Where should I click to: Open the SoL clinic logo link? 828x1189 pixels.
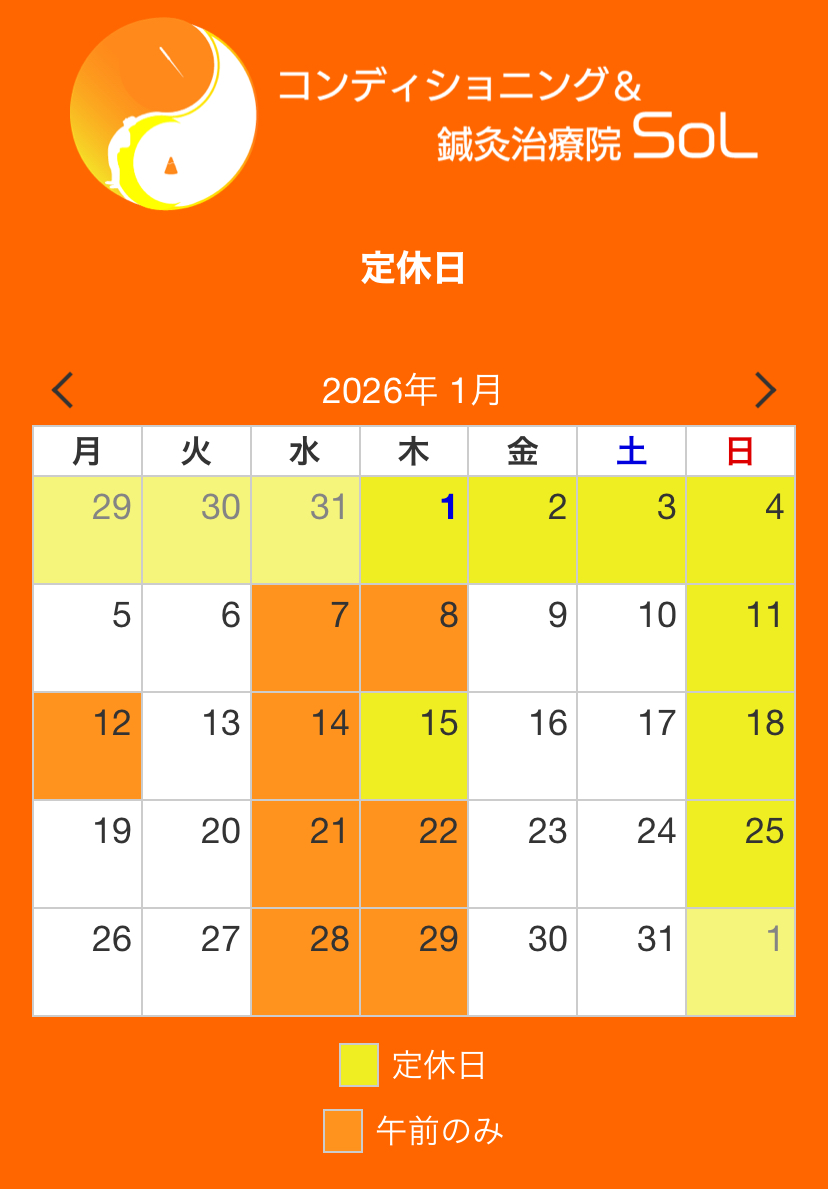(413, 112)
